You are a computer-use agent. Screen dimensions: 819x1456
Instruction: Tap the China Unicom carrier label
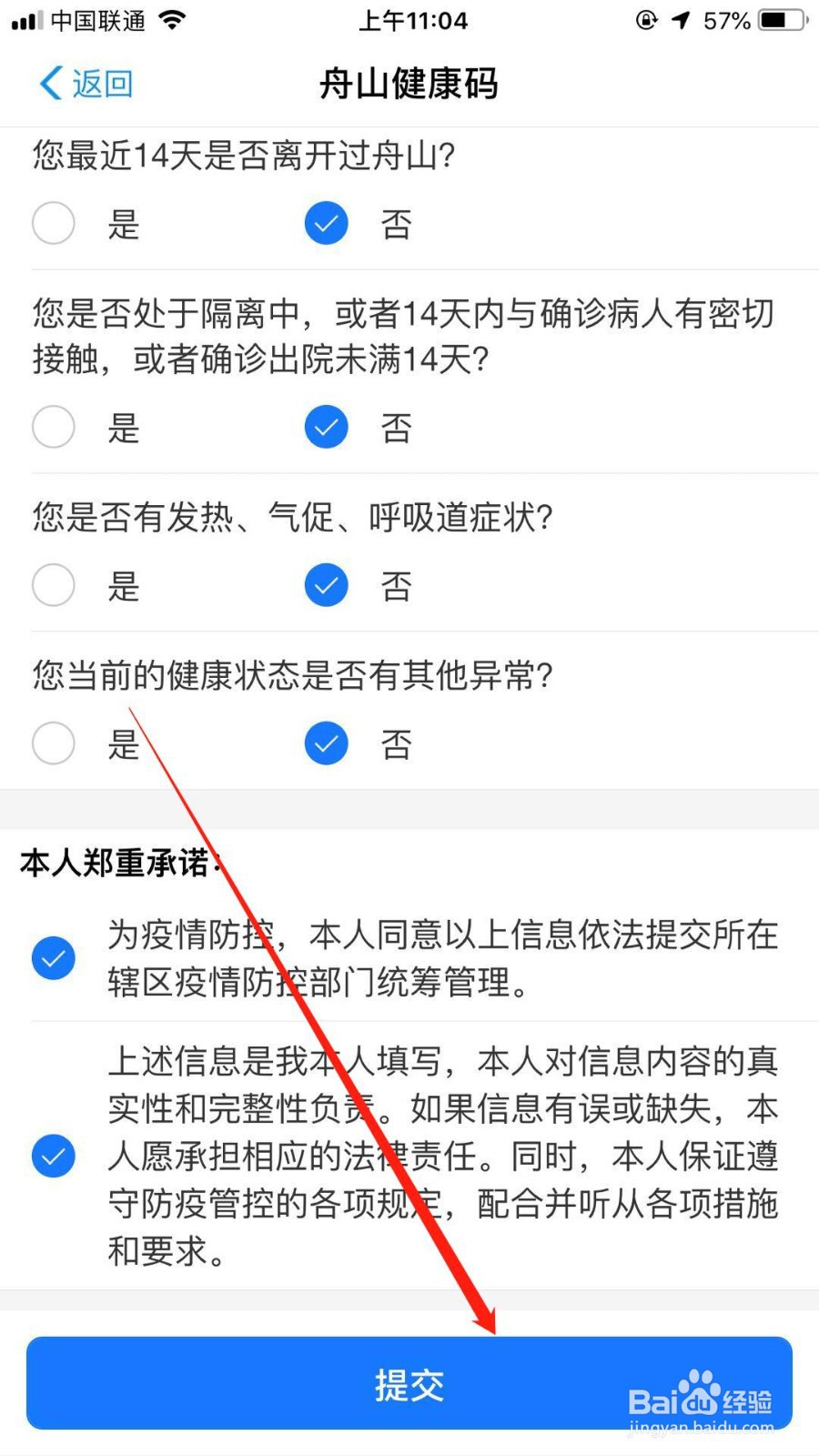96,20
